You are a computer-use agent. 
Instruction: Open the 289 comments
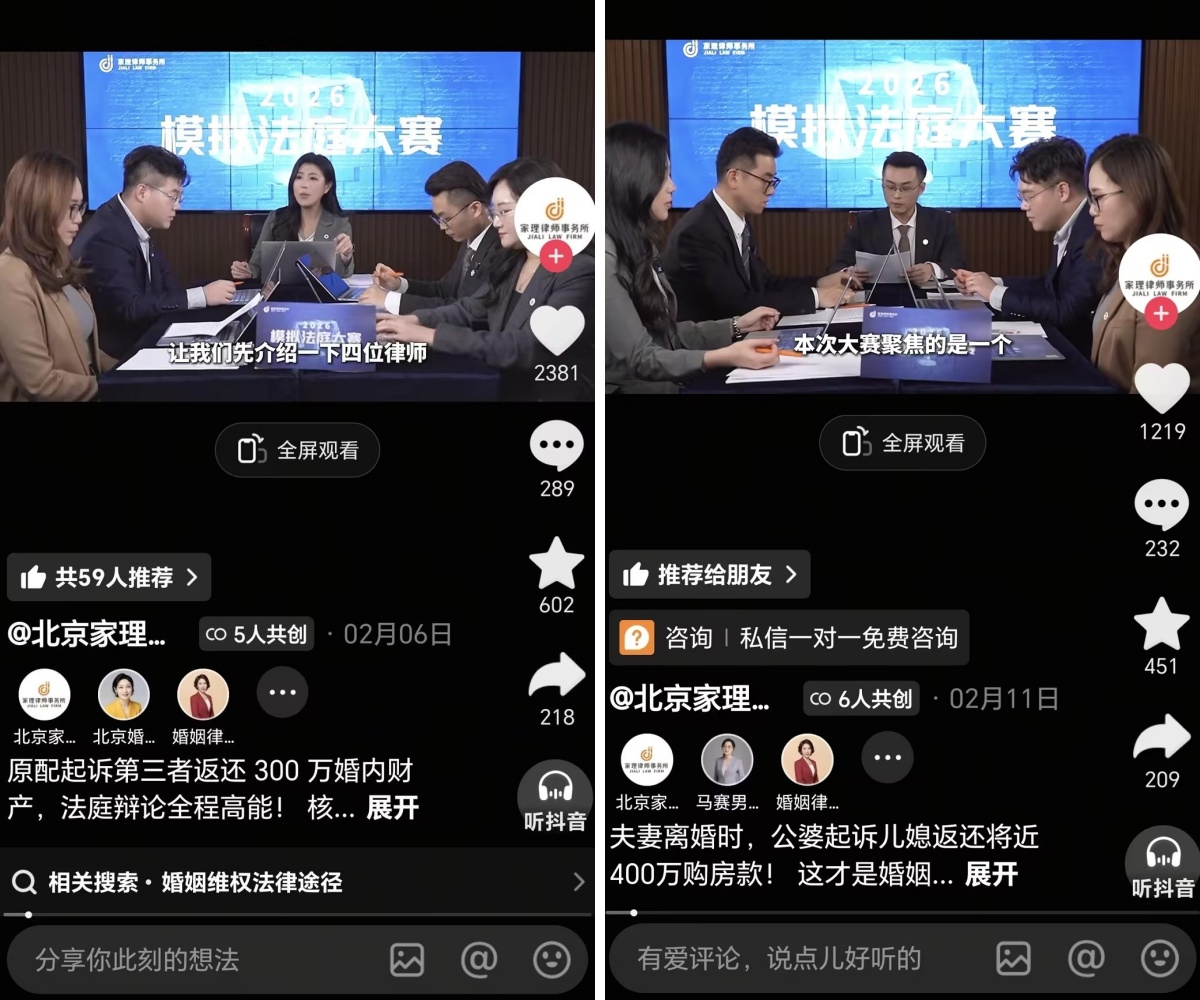pyautogui.click(x=556, y=447)
